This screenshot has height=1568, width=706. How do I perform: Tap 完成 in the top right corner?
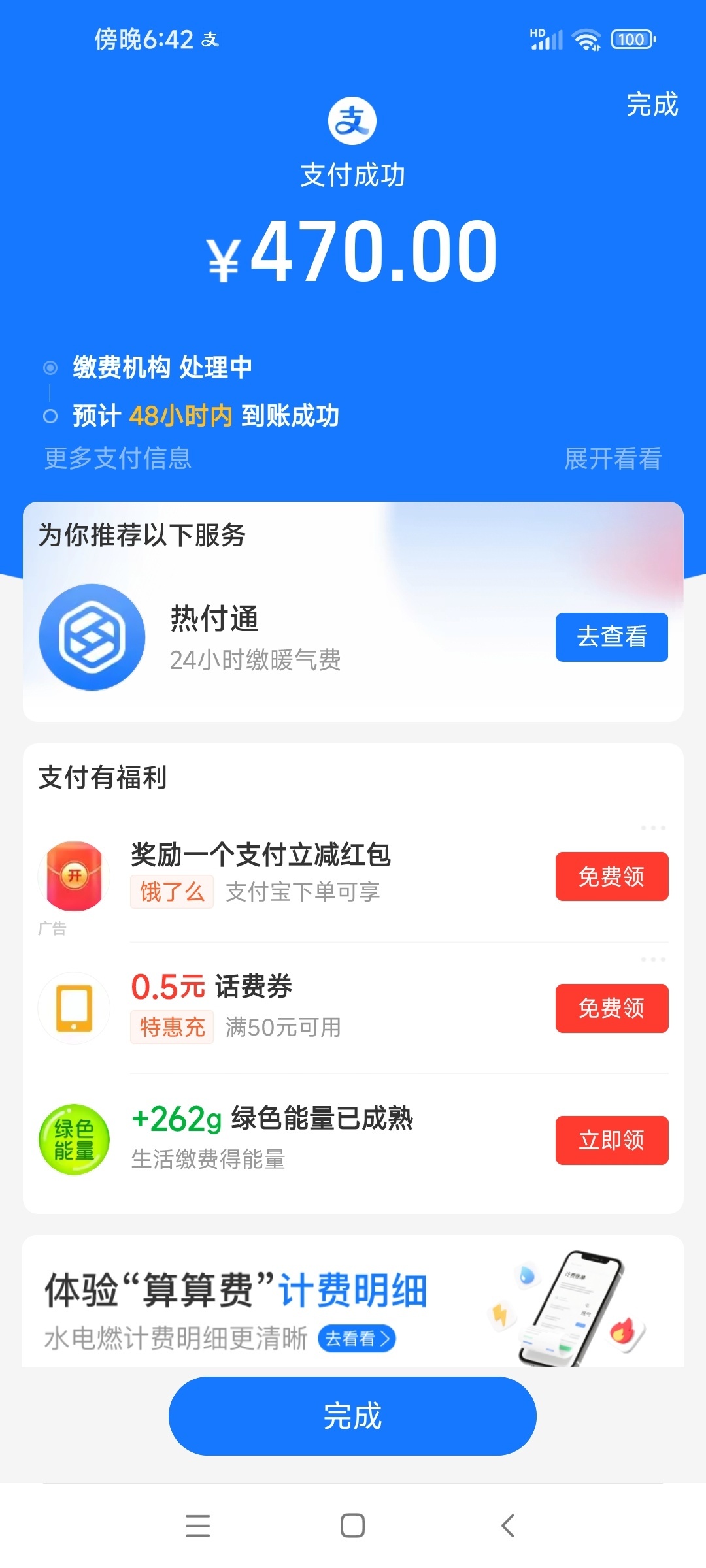(x=652, y=105)
